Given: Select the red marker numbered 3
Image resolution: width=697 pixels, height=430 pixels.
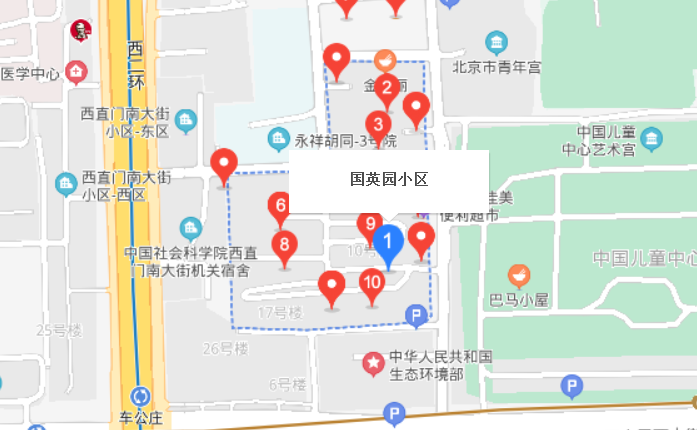Looking at the screenshot, I should coord(377,126).
